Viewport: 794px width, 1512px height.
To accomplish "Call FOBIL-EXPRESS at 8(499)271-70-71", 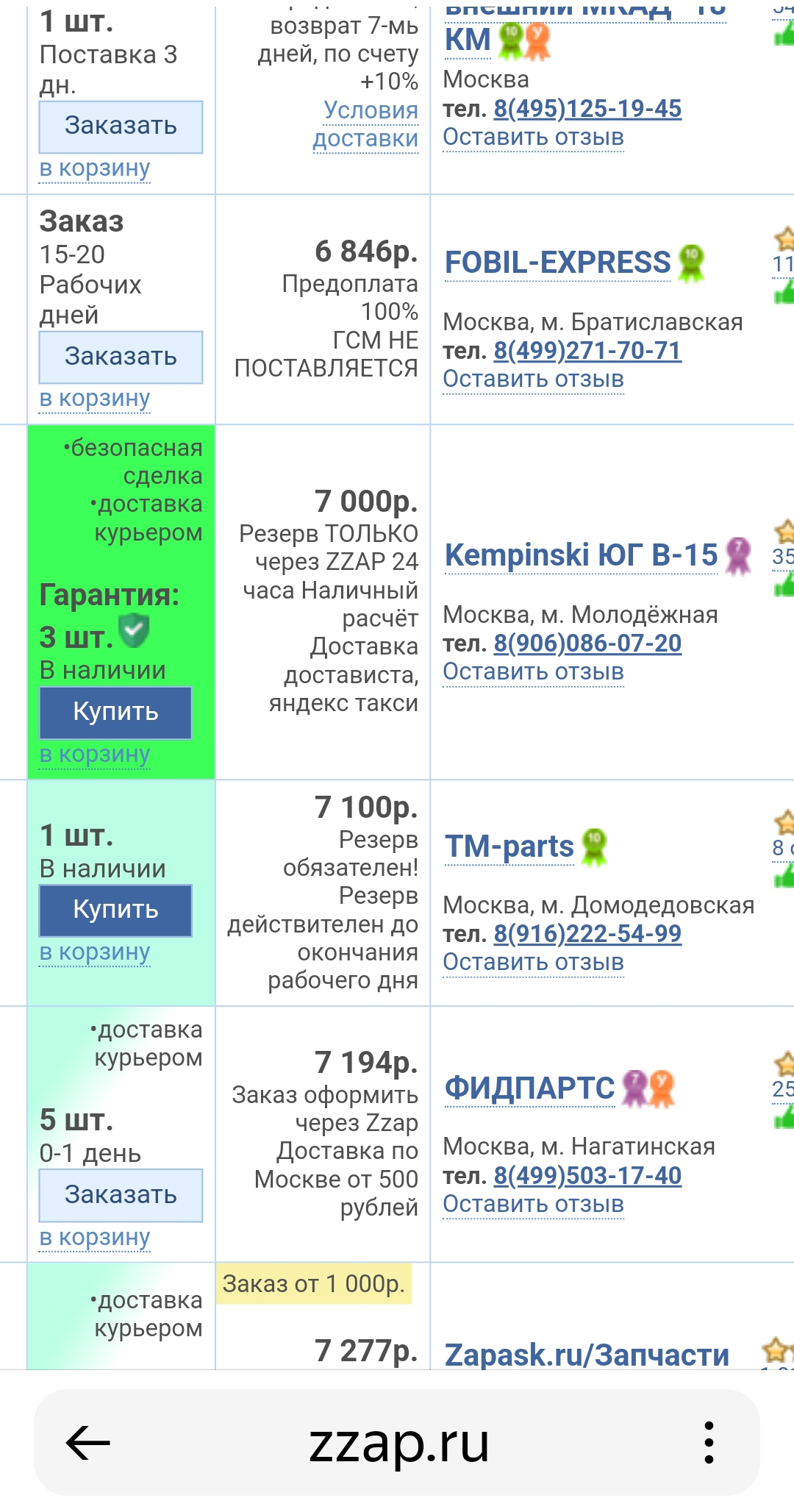I will tap(587, 351).
